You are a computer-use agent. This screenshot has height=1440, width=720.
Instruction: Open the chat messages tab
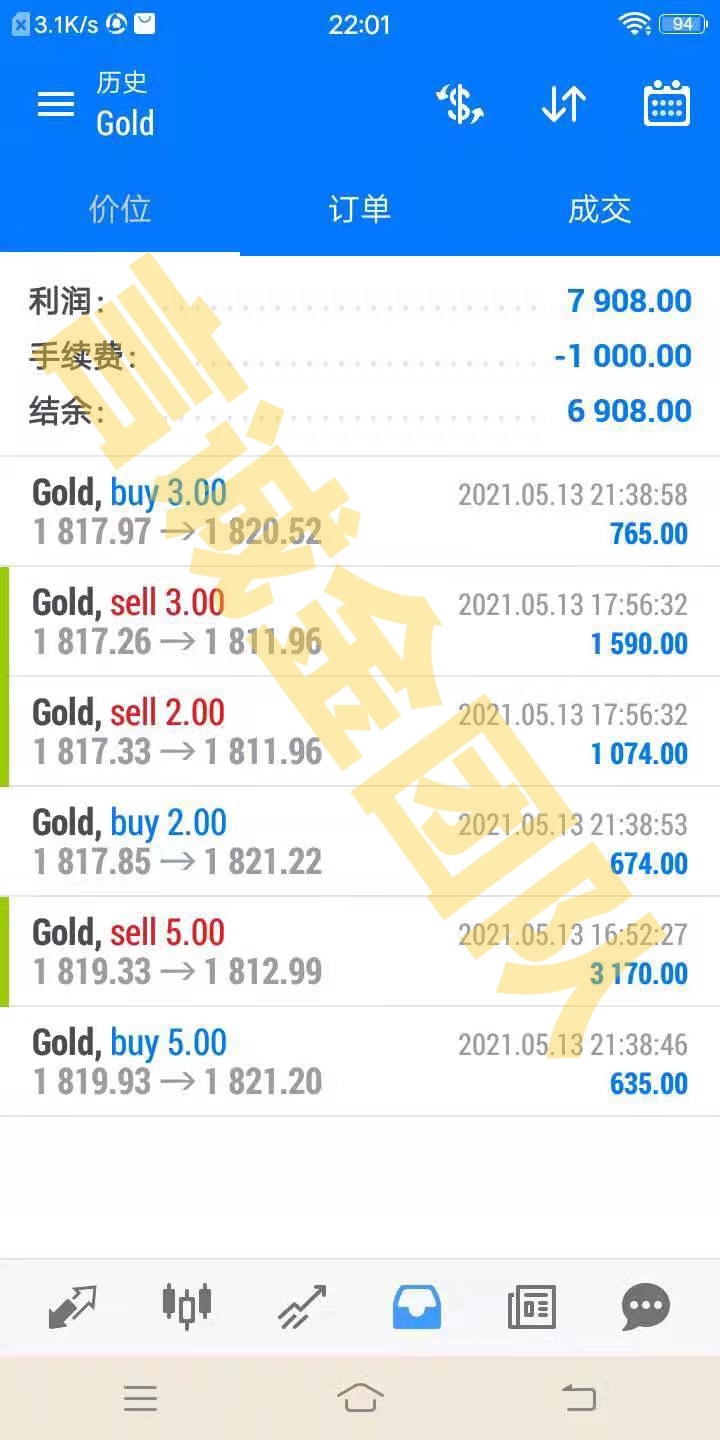point(646,1306)
